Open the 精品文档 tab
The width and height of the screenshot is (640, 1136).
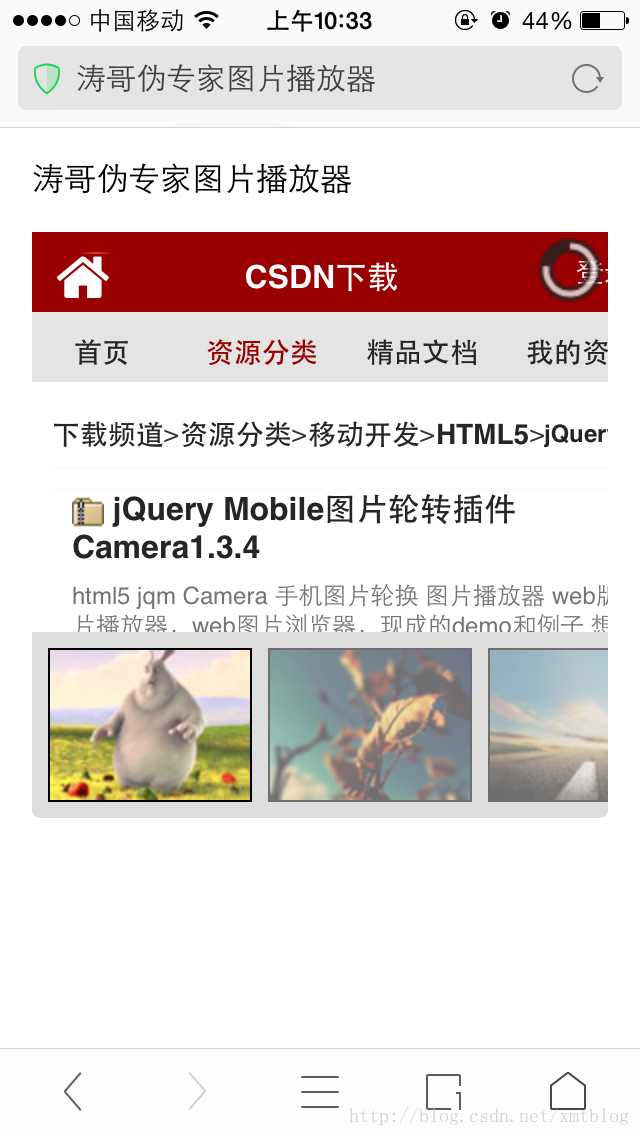coord(422,353)
